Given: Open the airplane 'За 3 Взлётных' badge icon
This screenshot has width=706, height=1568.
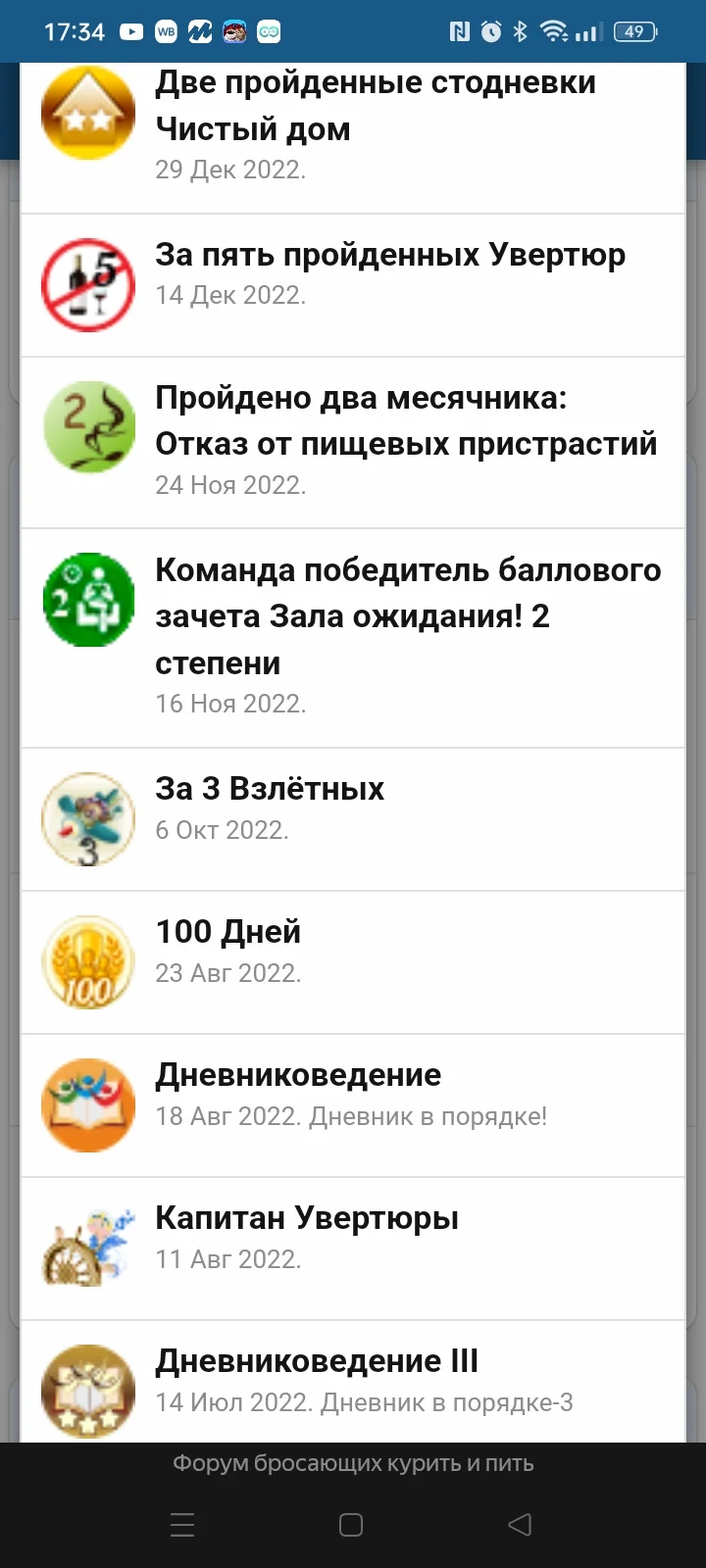Looking at the screenshot, I should [x=87, y=818].
